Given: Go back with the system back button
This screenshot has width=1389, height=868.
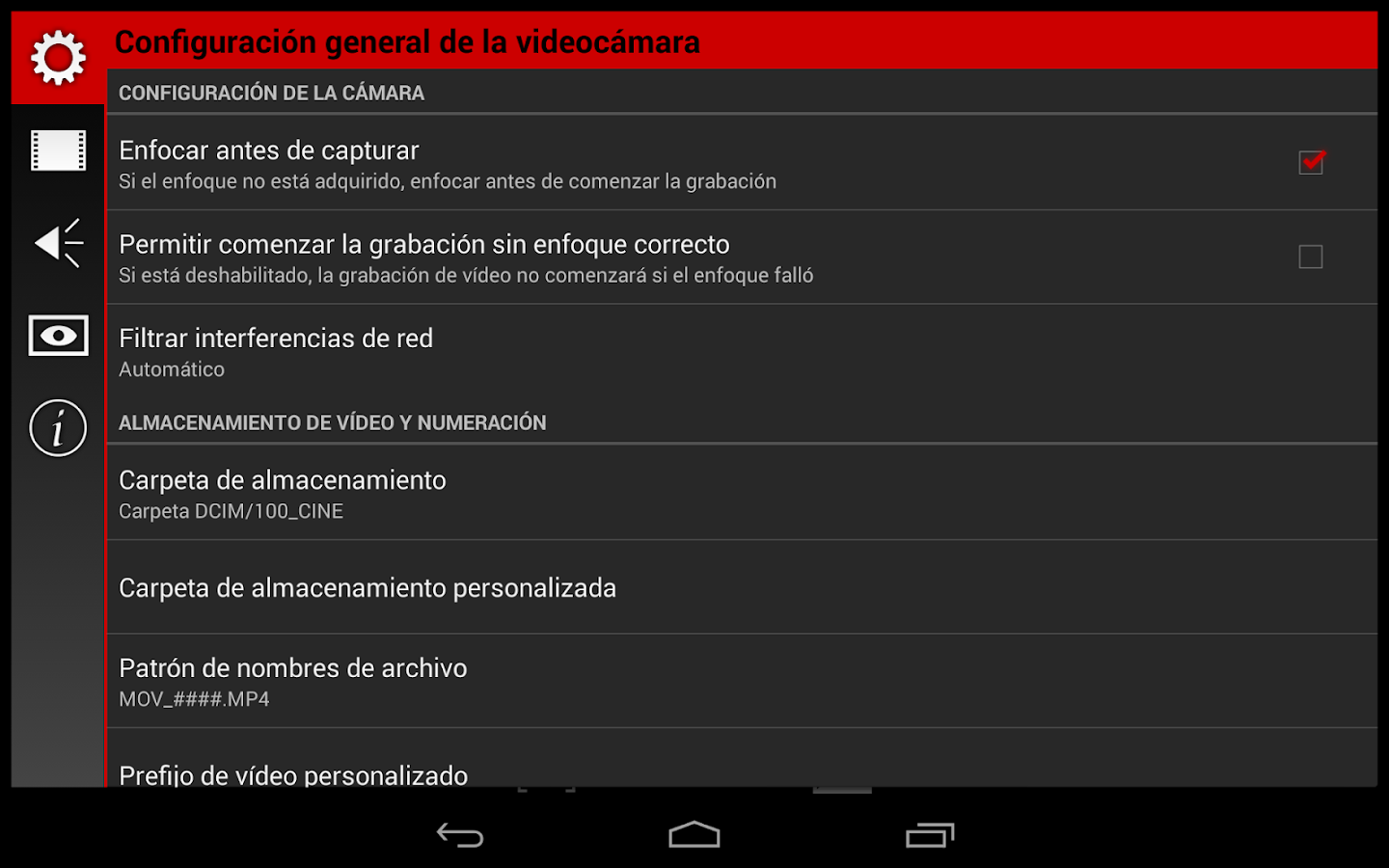Looking at the screenshot, I should 460,834.
